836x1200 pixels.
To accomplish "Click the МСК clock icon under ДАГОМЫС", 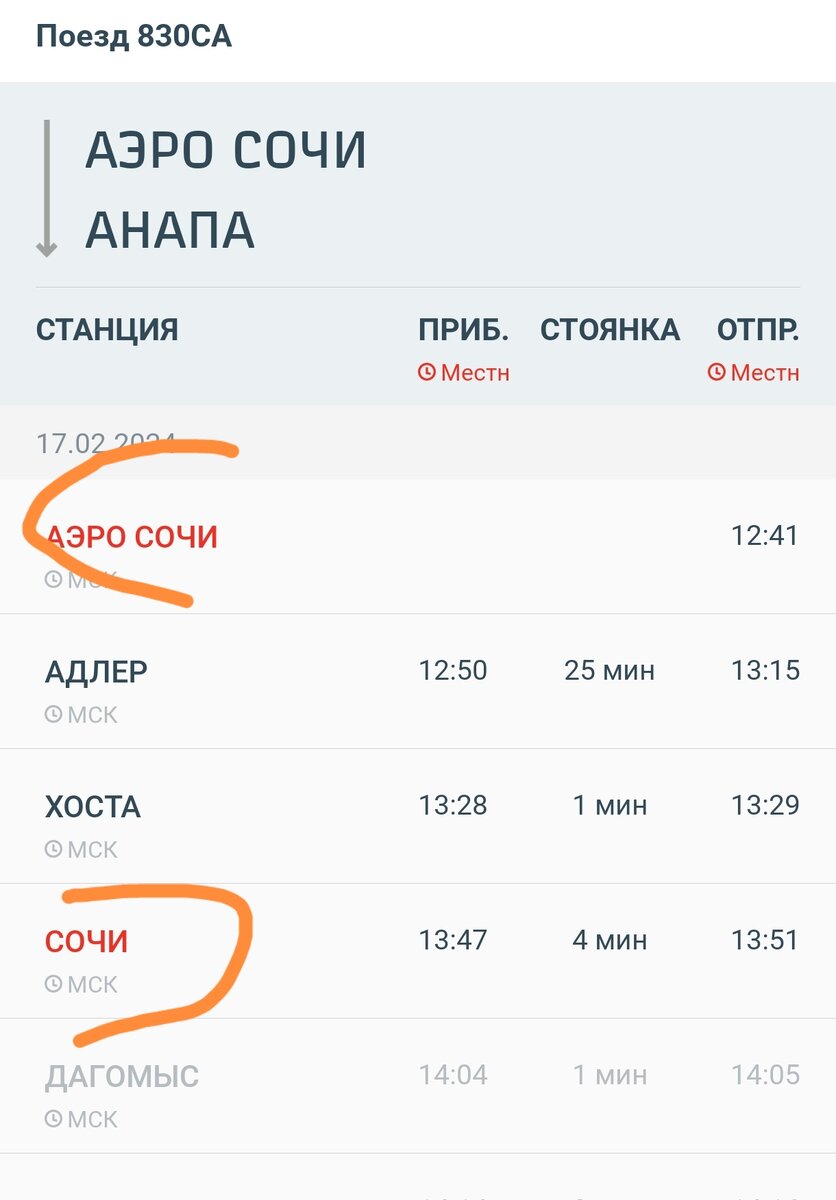I will (x=51, y=1118).
